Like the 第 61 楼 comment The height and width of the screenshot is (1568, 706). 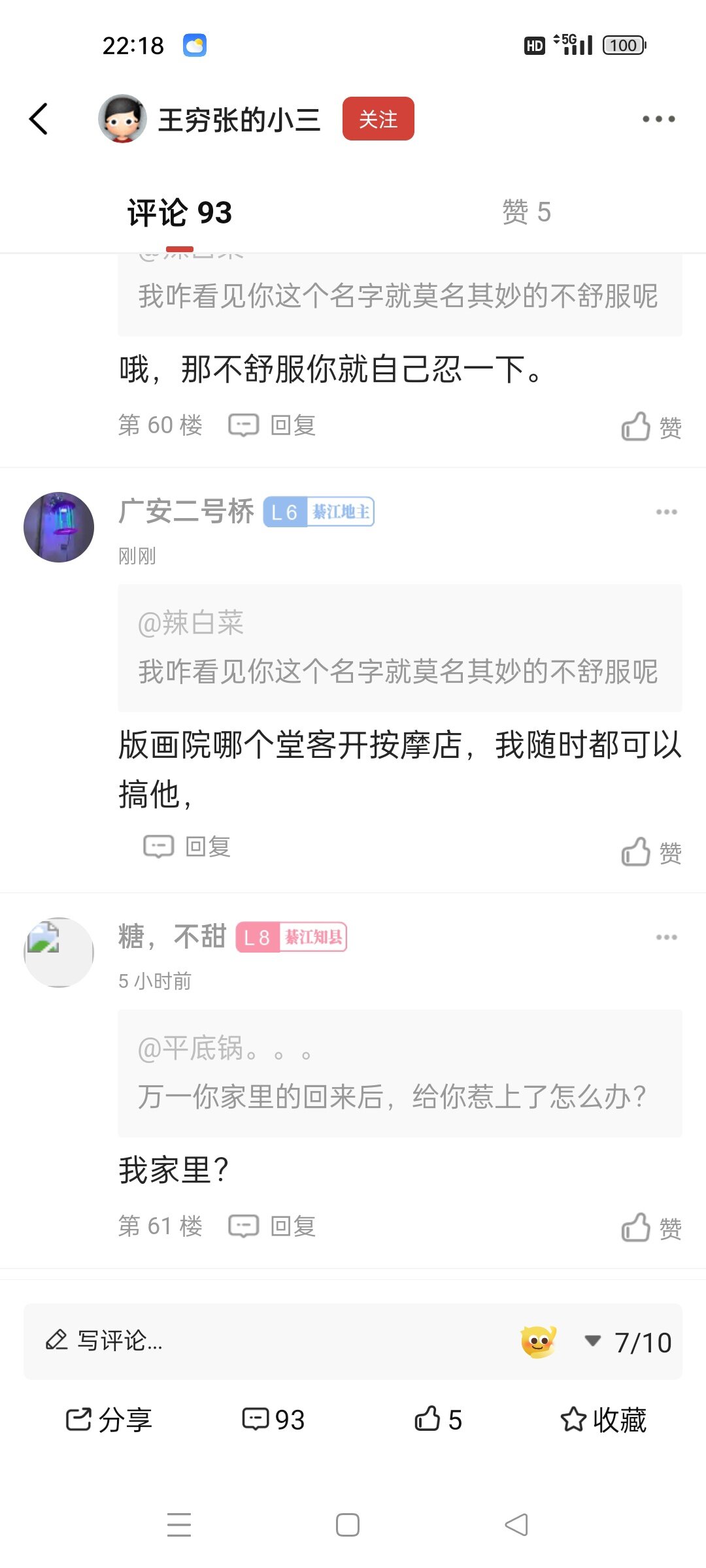[x=651, y=1228]
